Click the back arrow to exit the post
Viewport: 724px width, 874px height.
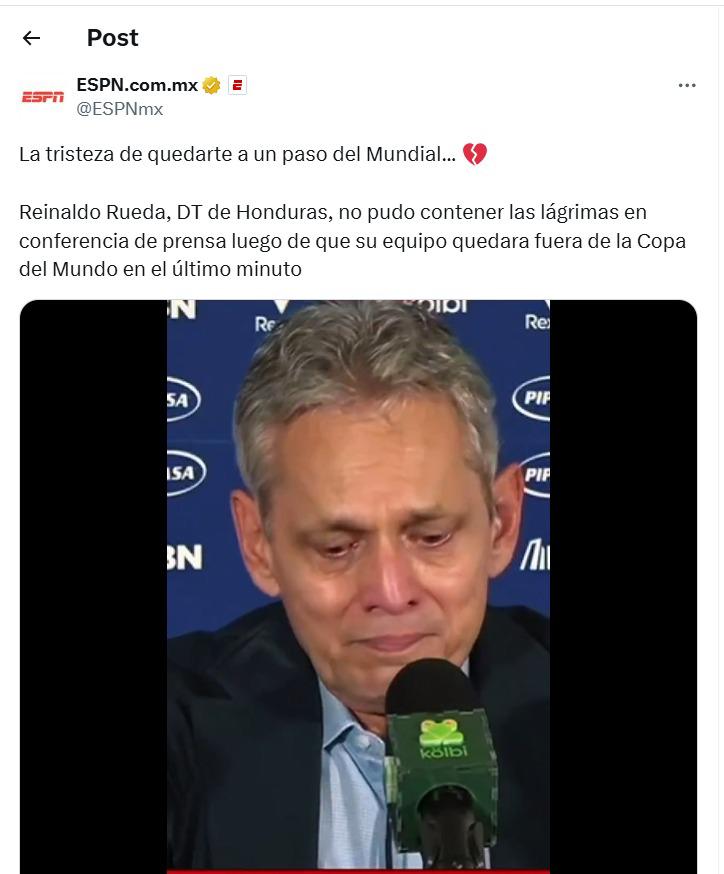click(x=33, y=38)
